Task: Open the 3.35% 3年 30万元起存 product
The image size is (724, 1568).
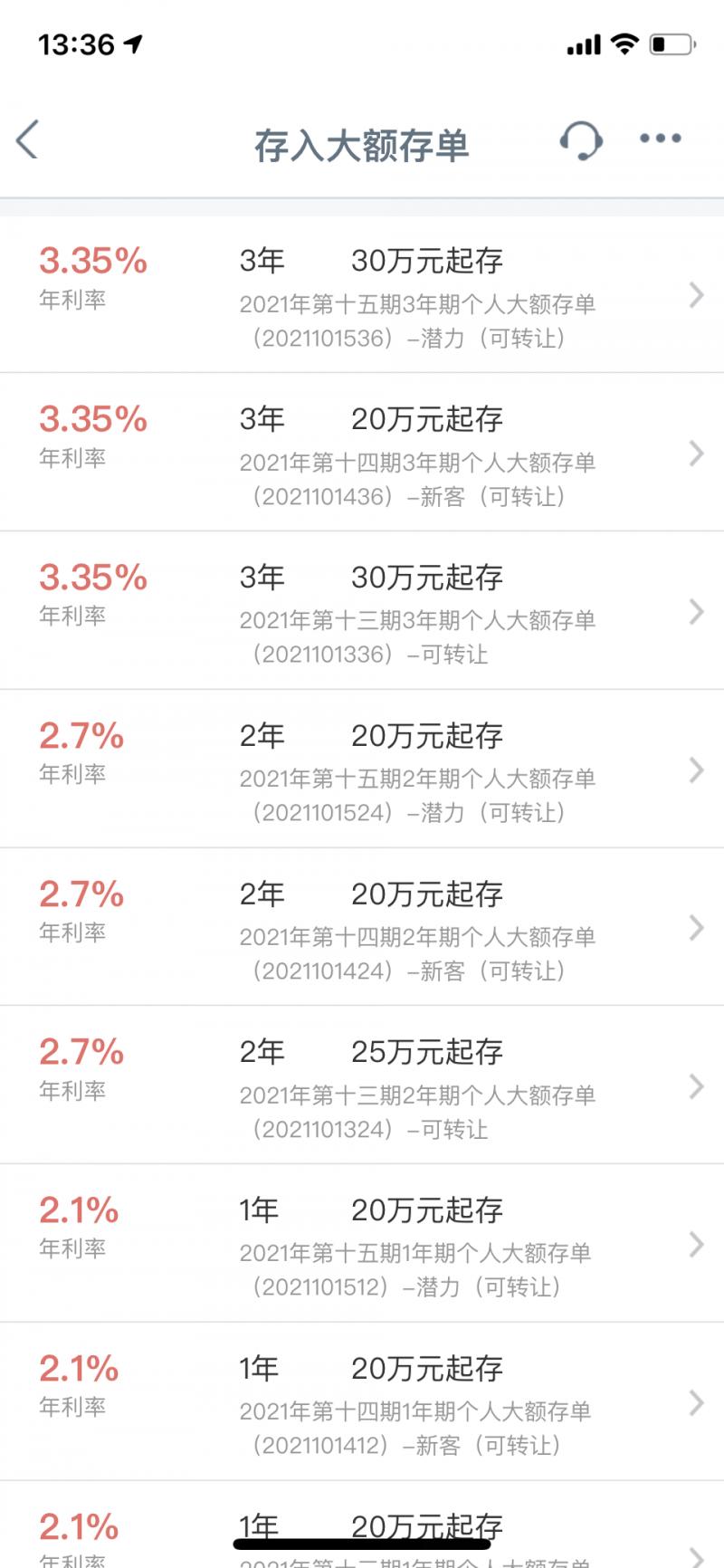Action: tap(362, 296)
